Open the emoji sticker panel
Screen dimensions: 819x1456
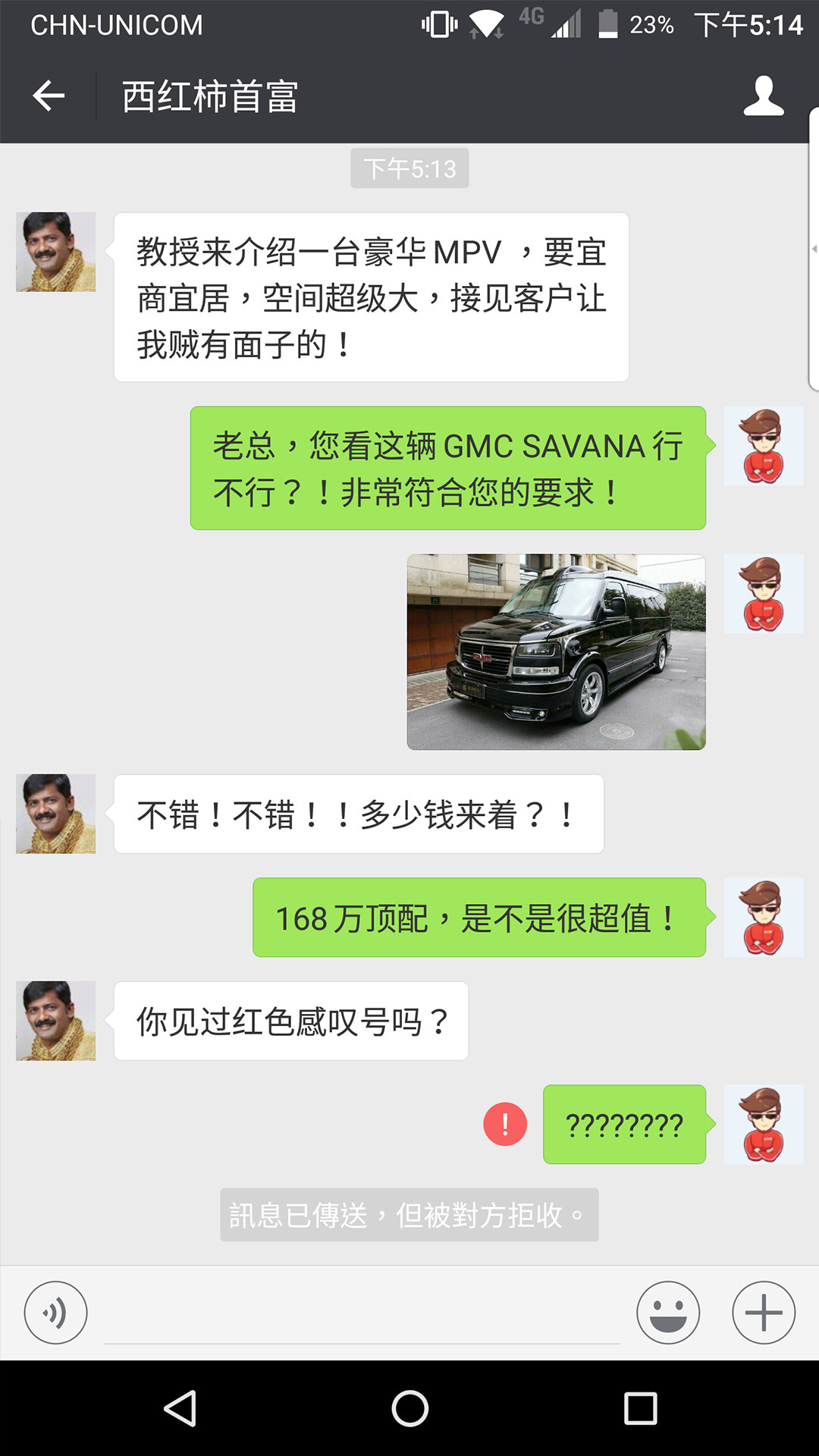[667, 1313]
